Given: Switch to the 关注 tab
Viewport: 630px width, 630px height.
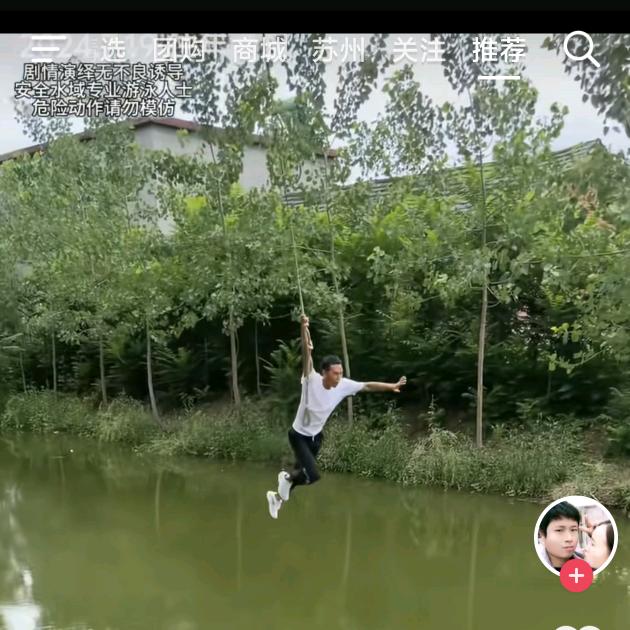Looking at the screenshot, I should coord(418,49).
